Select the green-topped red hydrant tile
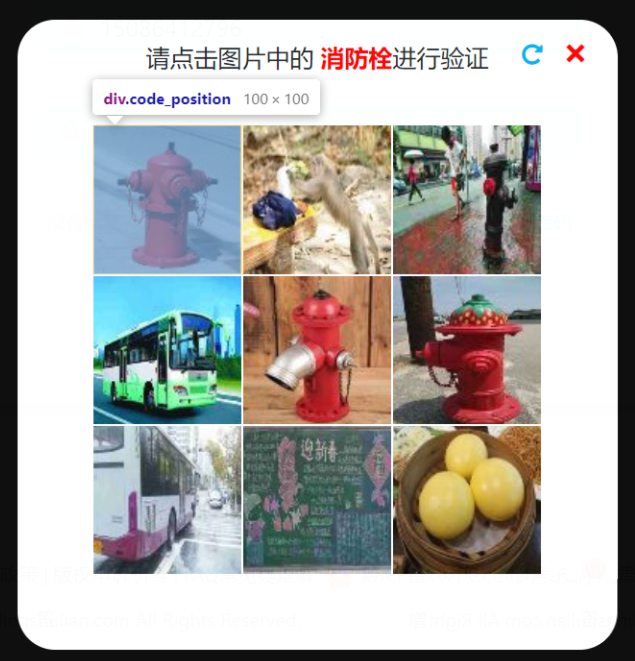The image size is (635, 661). (x=467, y=350)
